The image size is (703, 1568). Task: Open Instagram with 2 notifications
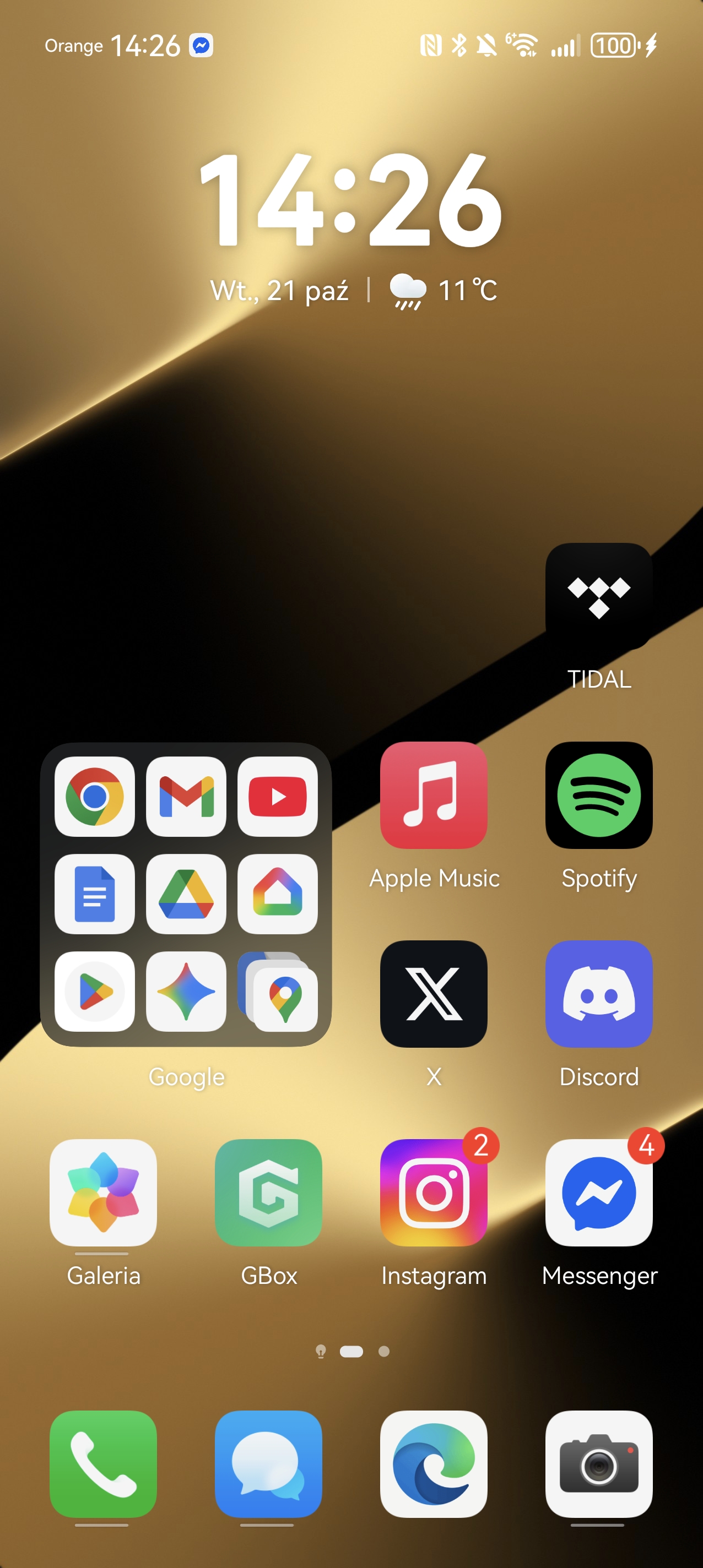click(434, 1192)
